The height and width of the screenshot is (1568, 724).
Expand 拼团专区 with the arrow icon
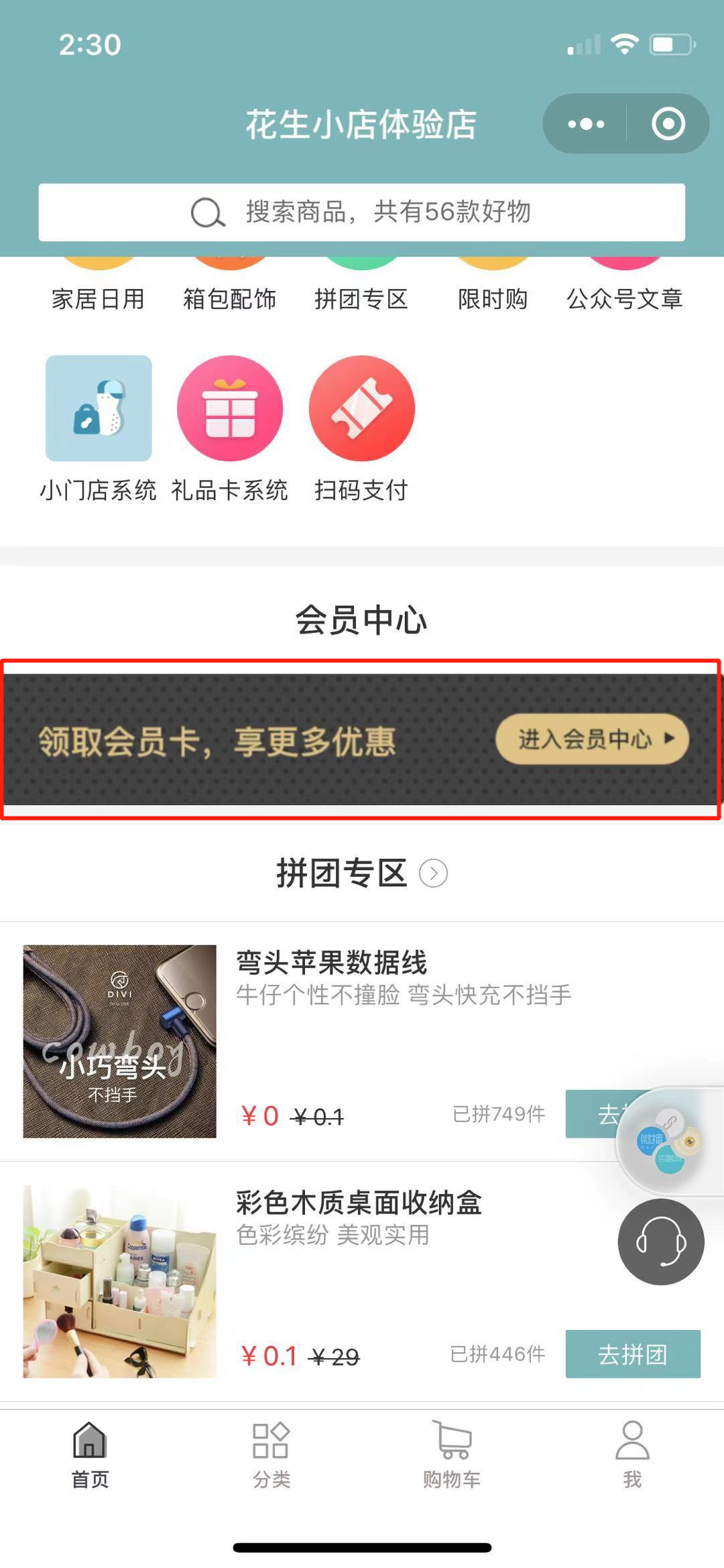click(433, 873)
